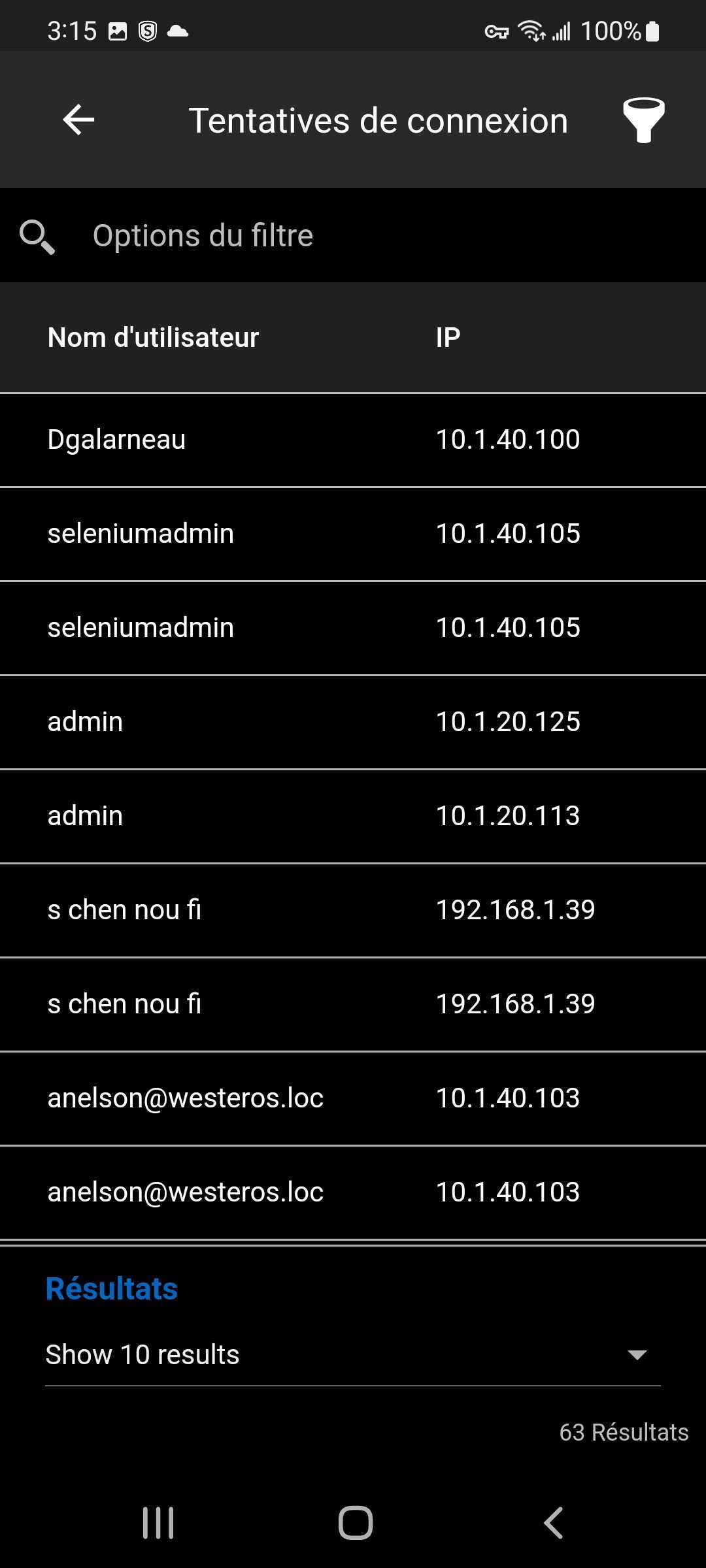Screen dimensions: 706x1568
Task: Open recent apps from the navigation bar
Action: [x=158, y=1523]
